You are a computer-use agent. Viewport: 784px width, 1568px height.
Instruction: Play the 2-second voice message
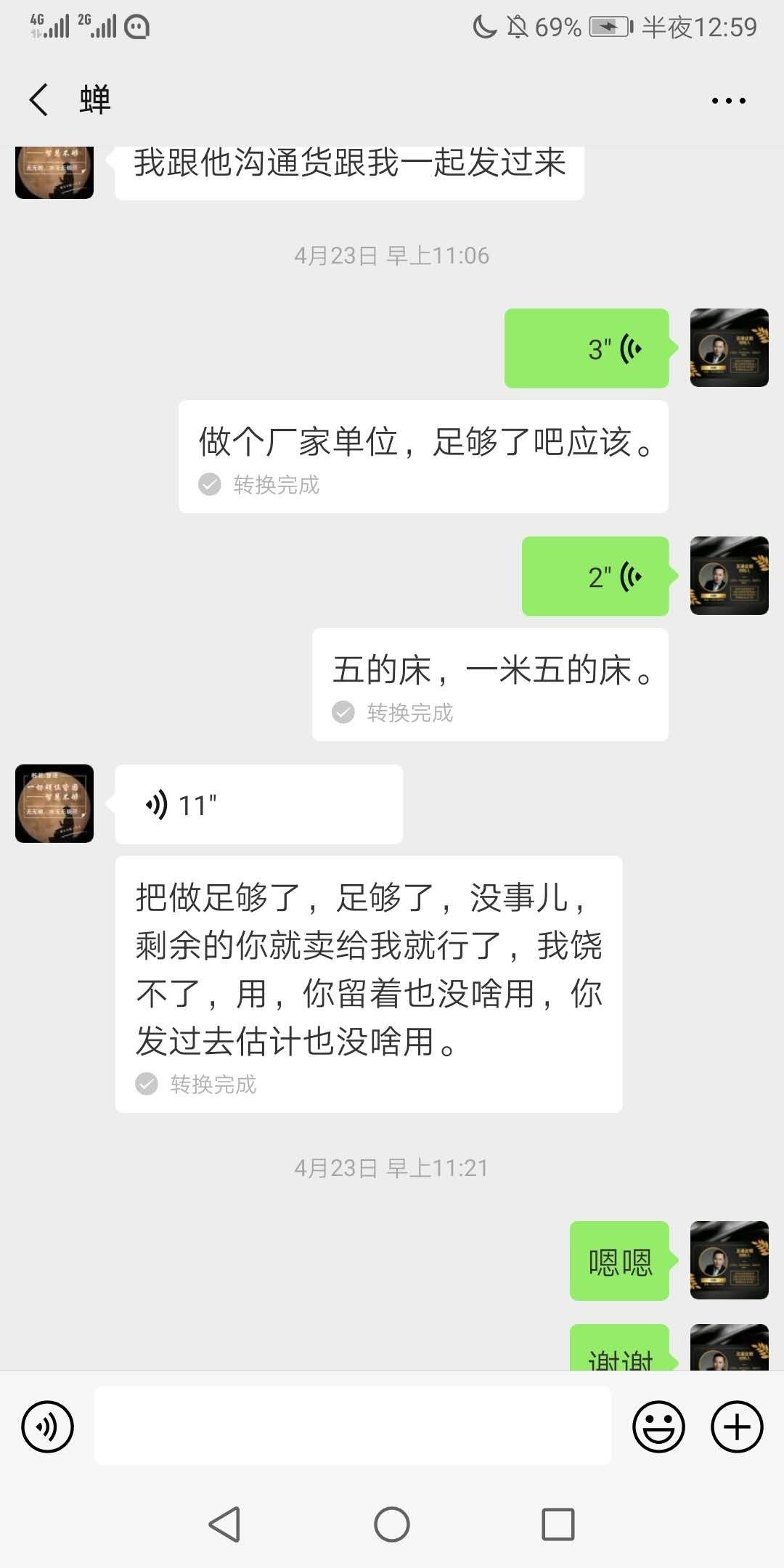click(x=595, y=576)
